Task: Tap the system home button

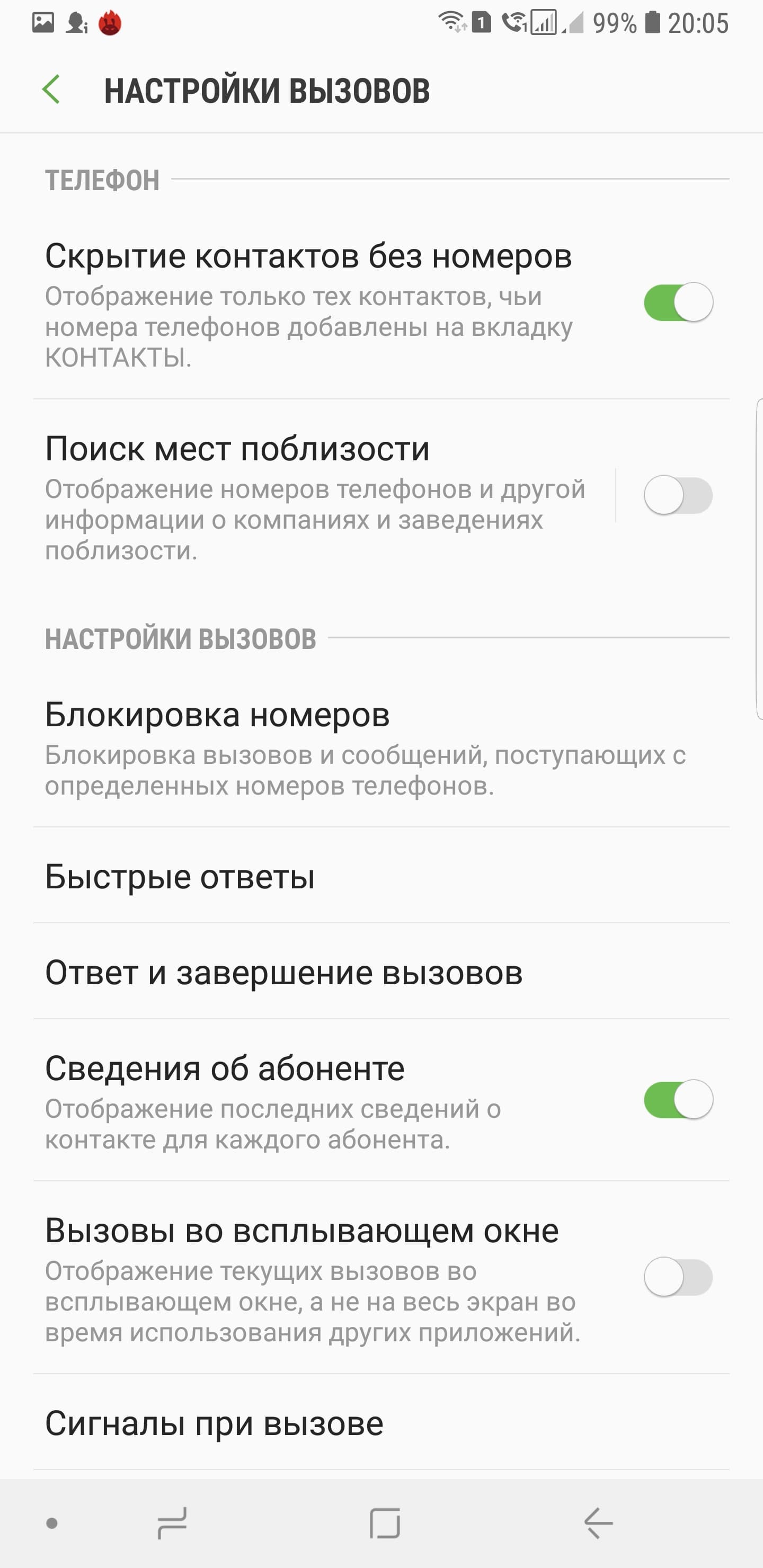Action: coord(385,1523)
